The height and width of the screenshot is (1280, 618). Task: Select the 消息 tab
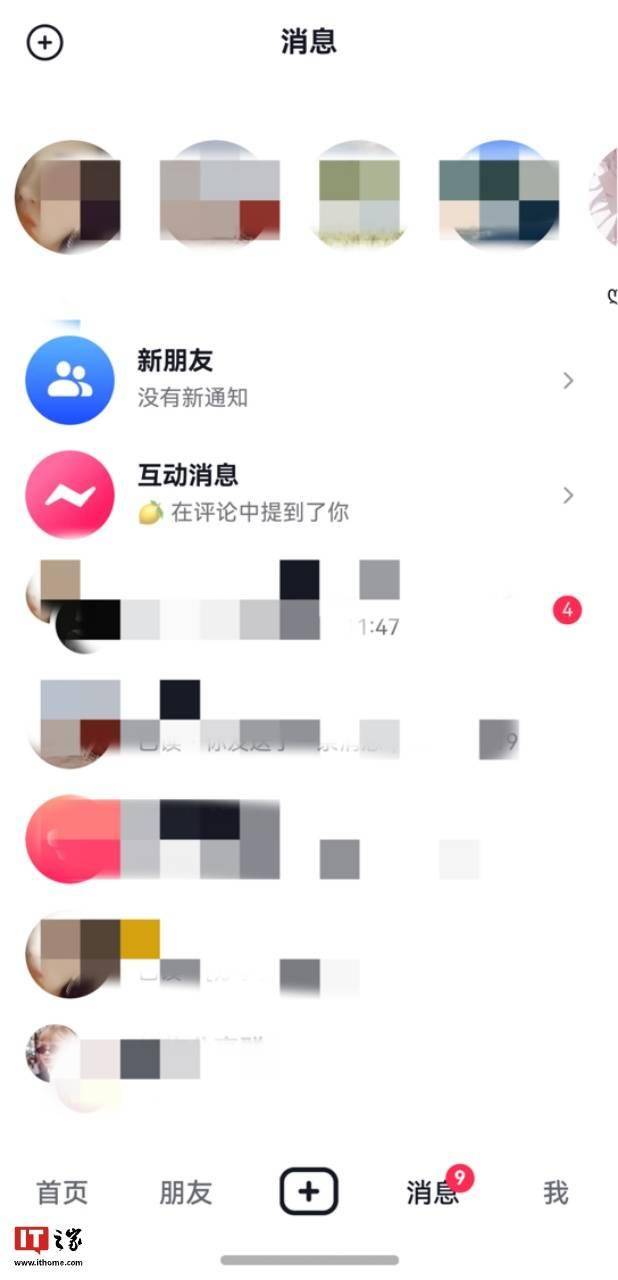[x=432, y=1192]
